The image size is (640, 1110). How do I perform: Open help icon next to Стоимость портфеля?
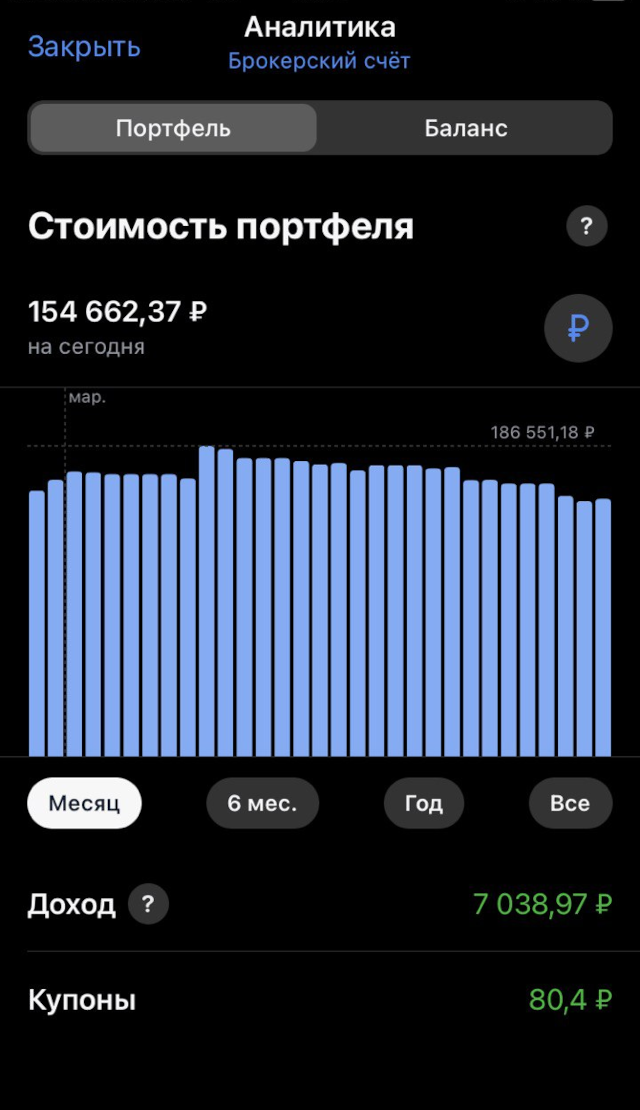point(586,227)
